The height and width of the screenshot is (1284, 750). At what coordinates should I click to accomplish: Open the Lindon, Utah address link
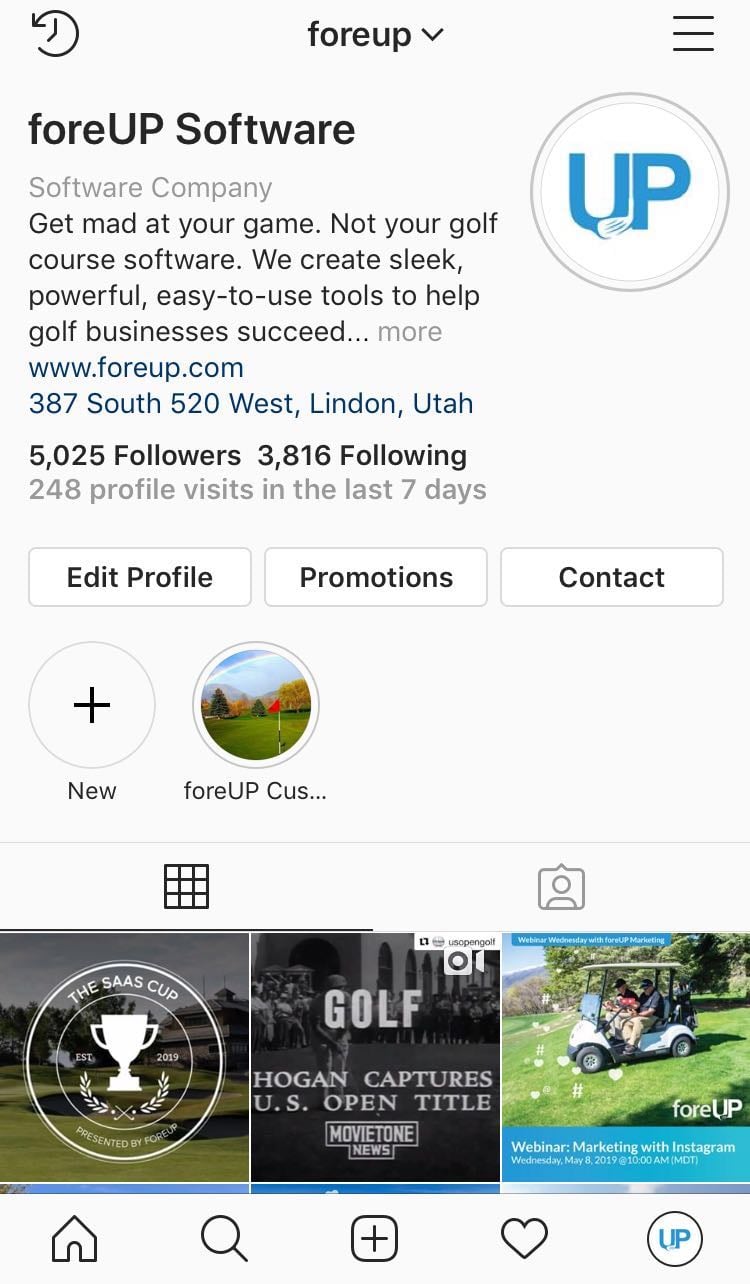(251, 404)
